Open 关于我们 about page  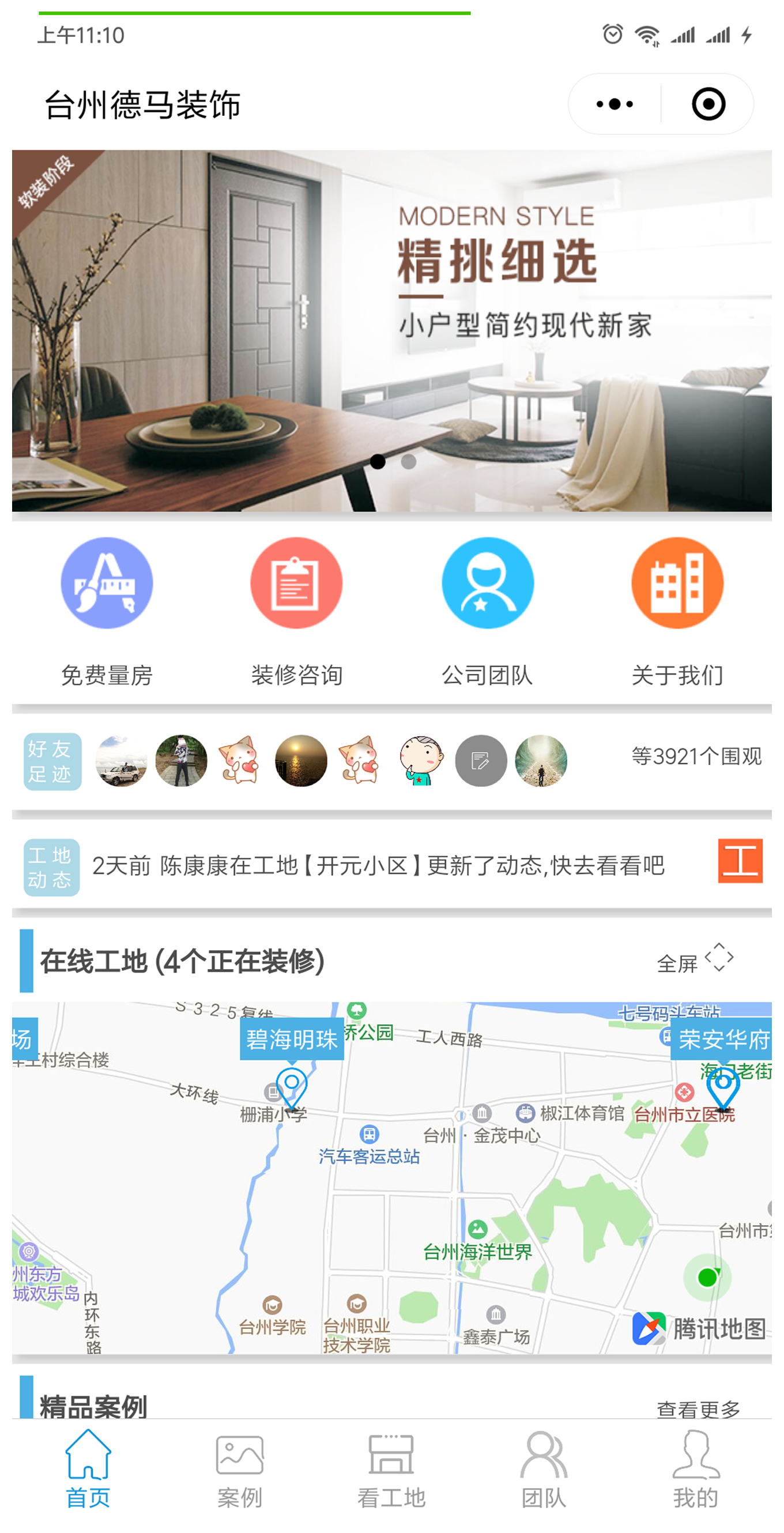pyautogui.click(x=677, y=611)
